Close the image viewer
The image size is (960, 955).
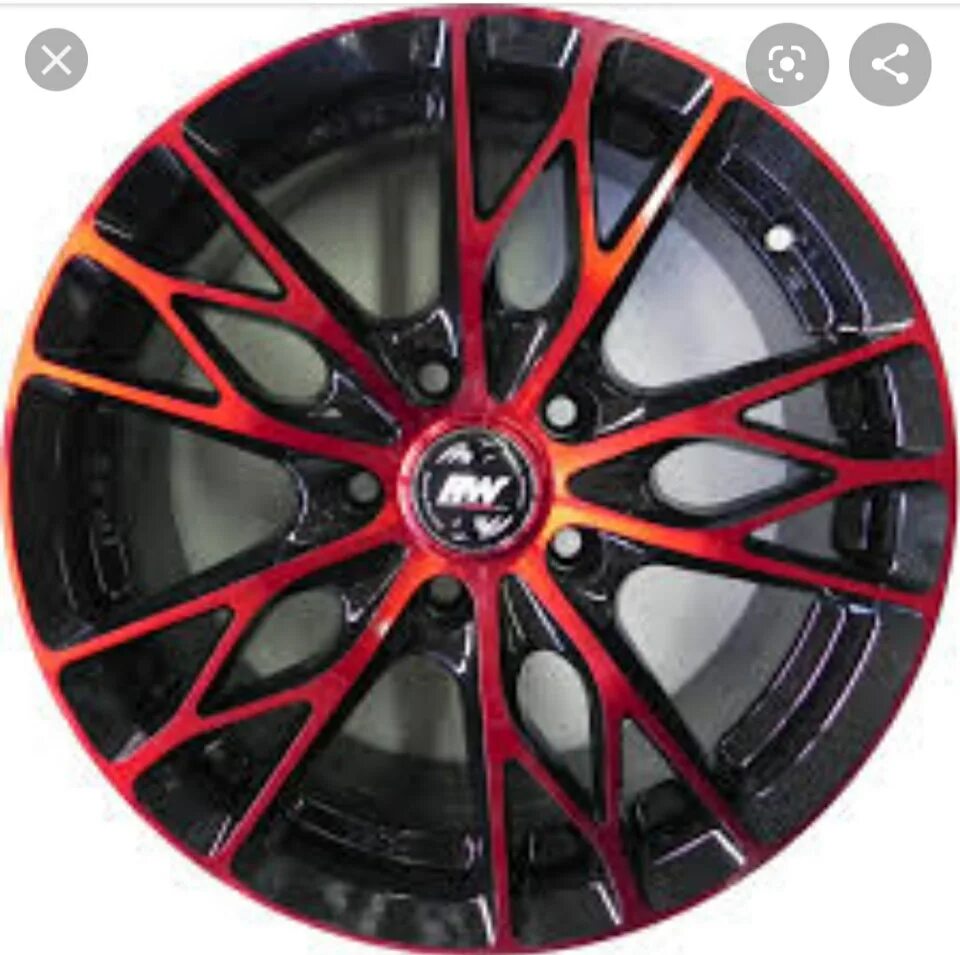tap(56, 60)
